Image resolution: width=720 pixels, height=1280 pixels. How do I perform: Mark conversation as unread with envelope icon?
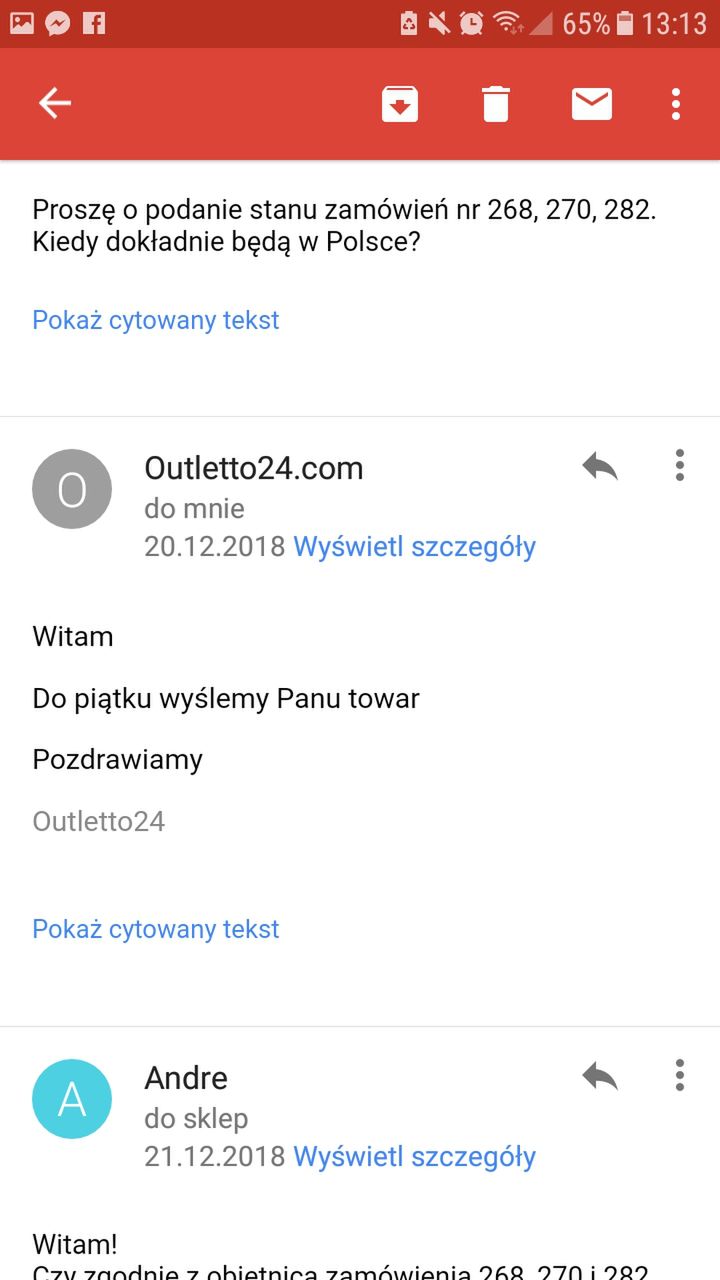591,103
